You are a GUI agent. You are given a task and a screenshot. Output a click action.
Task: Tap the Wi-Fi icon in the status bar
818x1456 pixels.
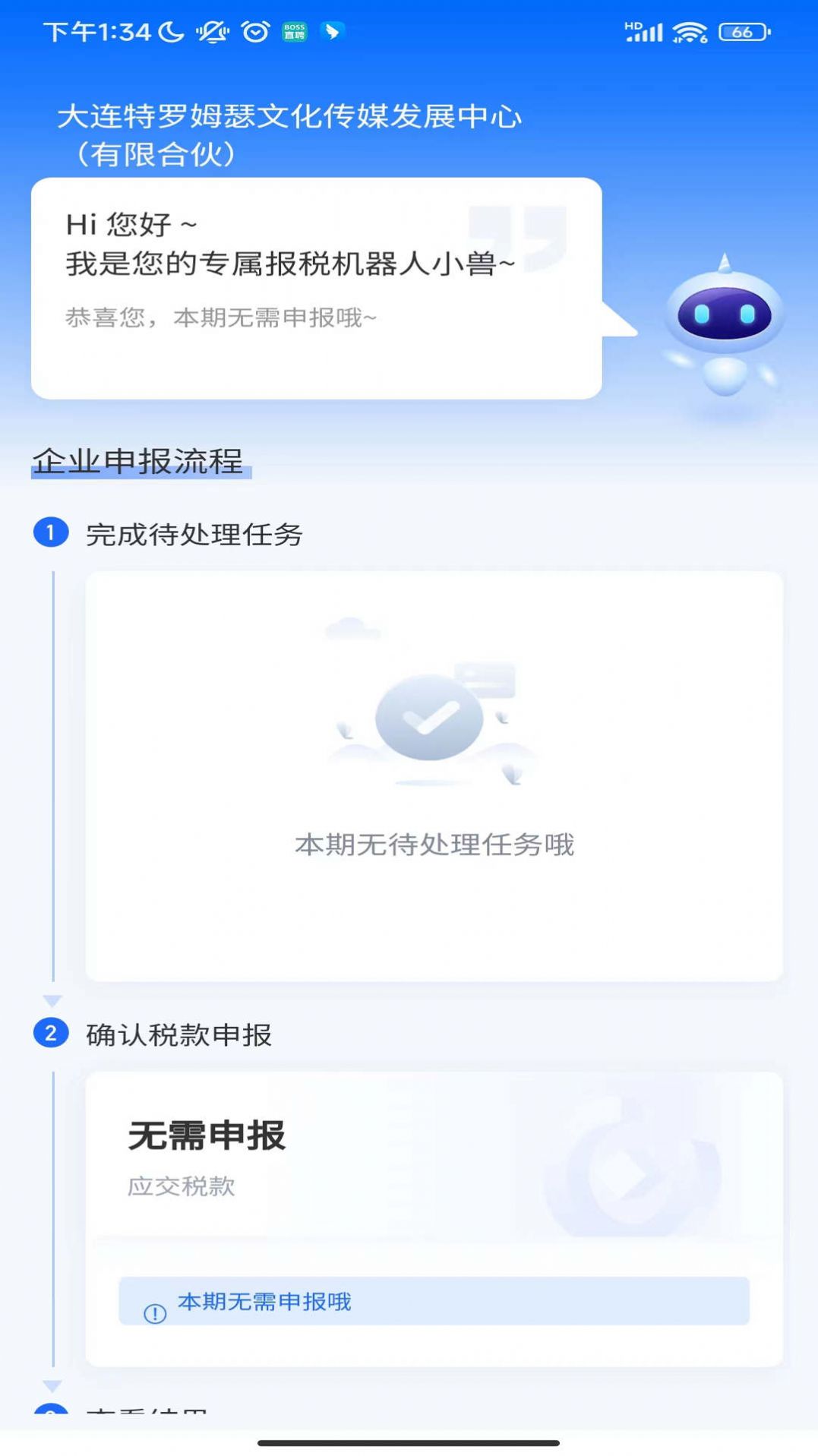point(688,32)
